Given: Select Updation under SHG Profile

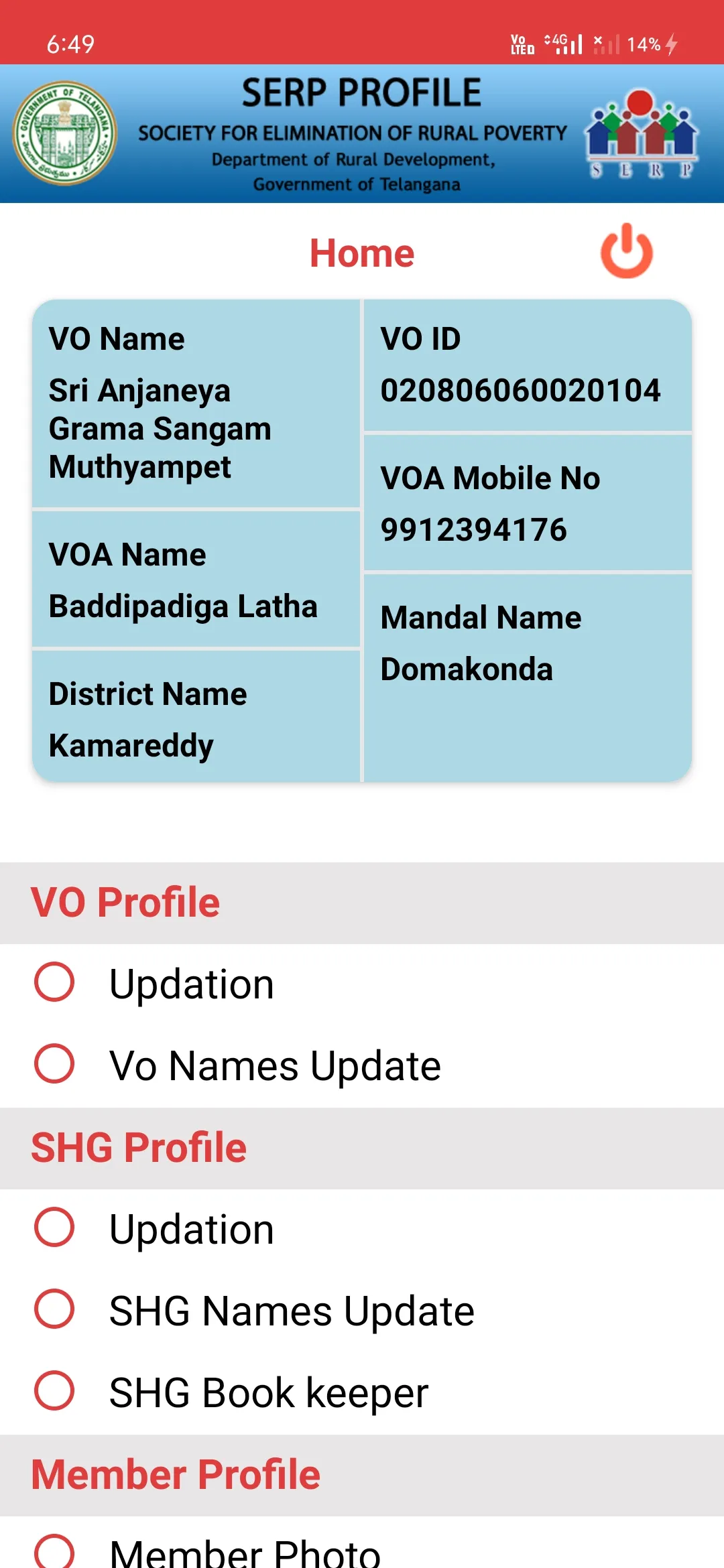Looking at the screenshot, I should [54, 1228].
